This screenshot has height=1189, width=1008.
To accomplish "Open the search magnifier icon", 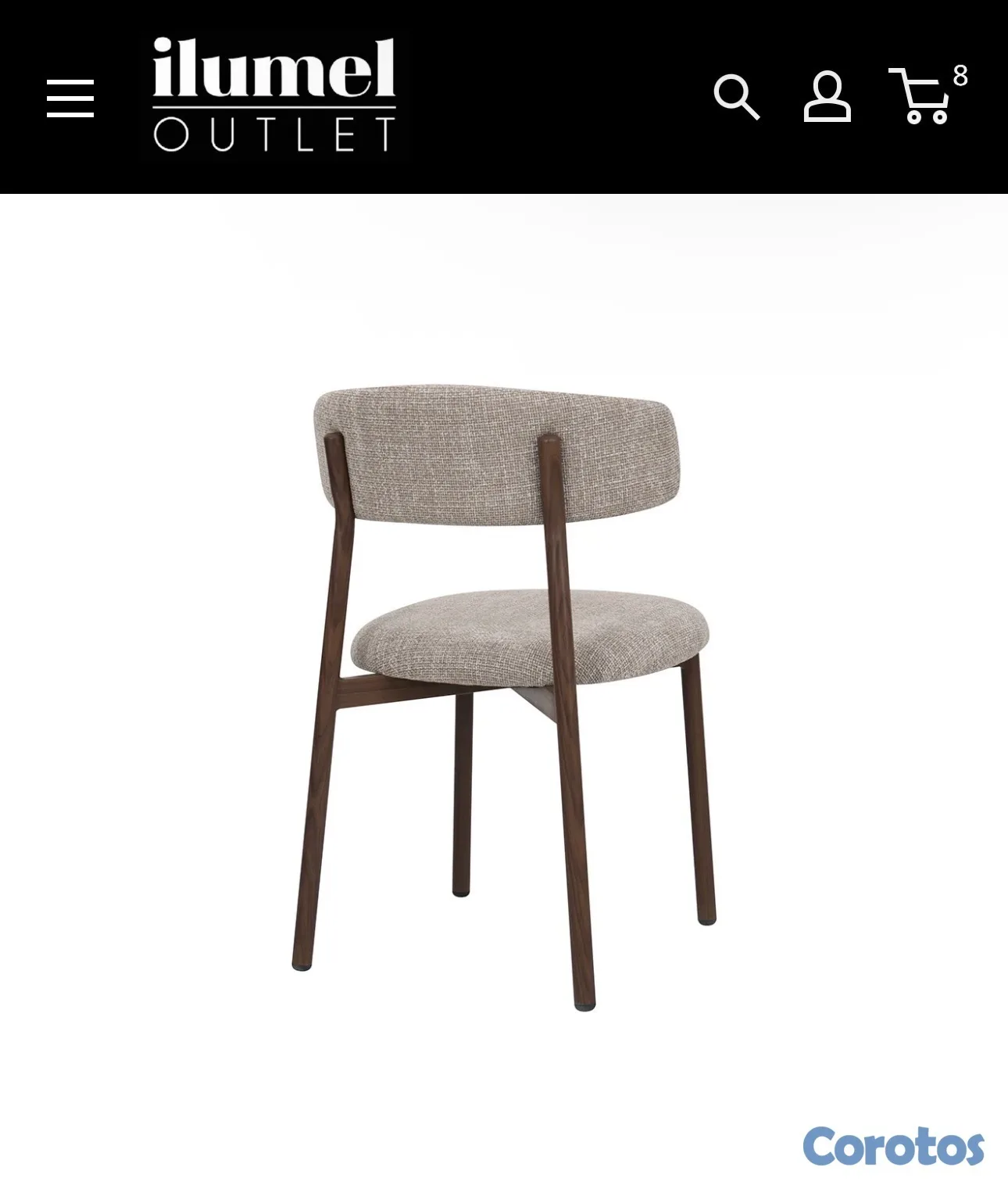I will click(x=736, y=97).
